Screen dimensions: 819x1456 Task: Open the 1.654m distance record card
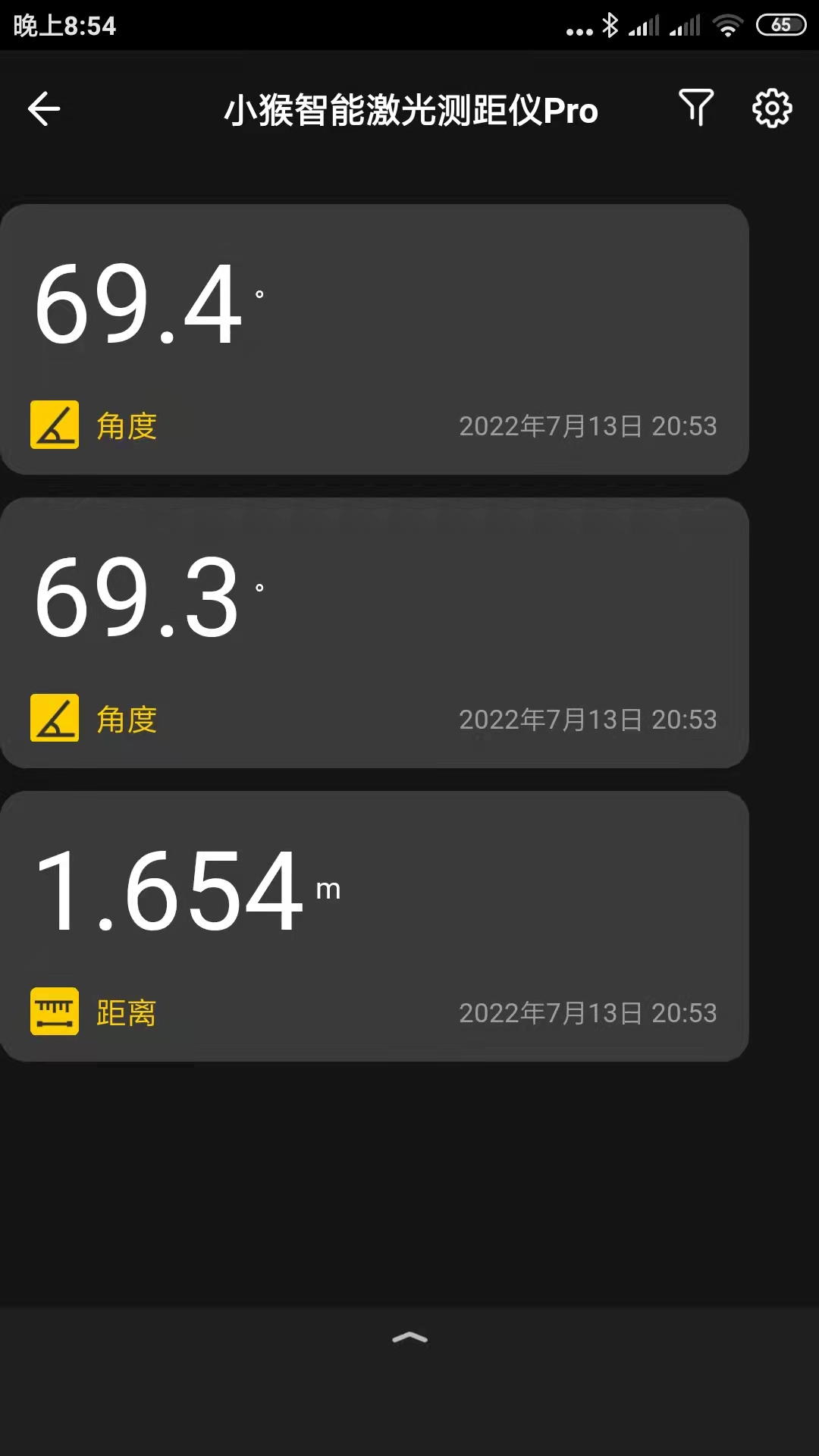[x=374, y=924]
